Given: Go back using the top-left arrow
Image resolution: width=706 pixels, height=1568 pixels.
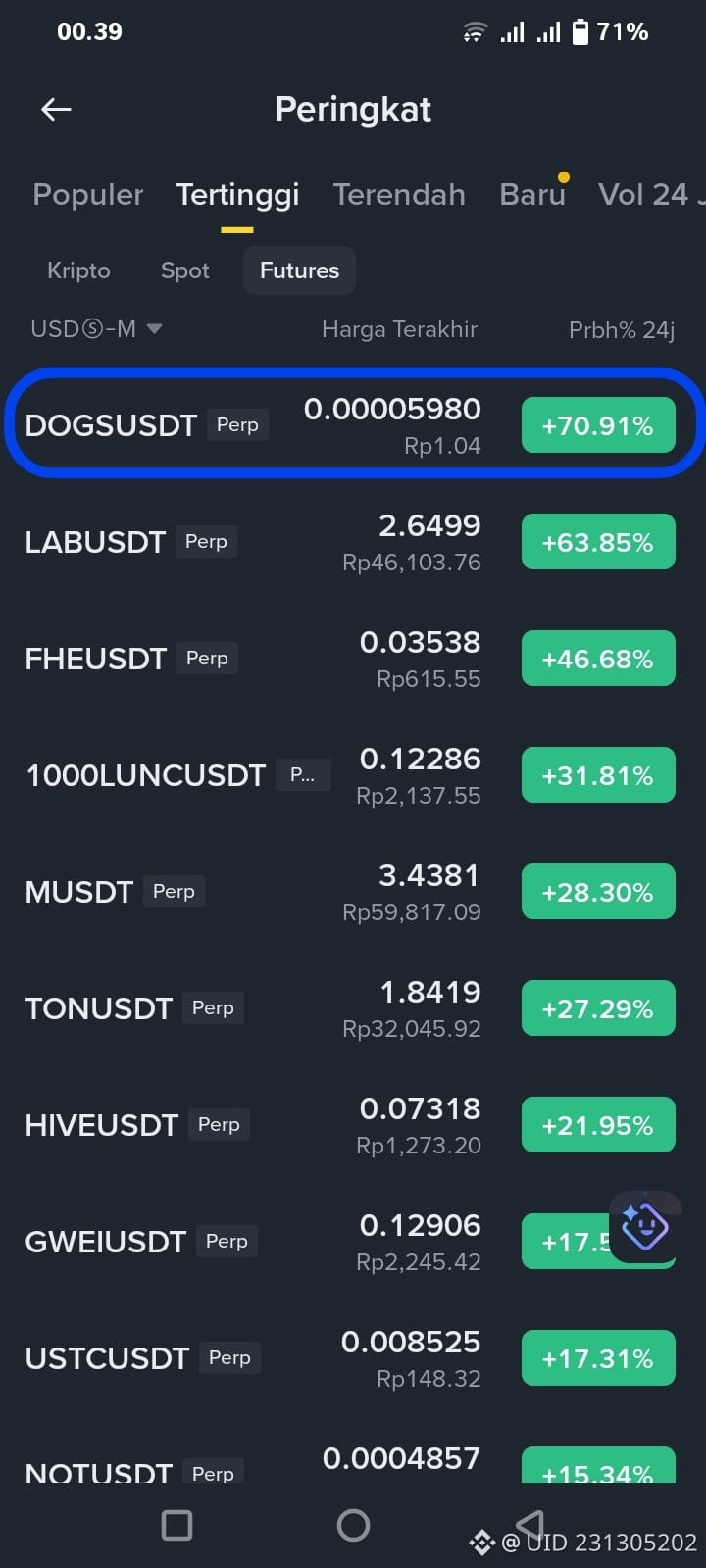Looking at the screenshot, I should point(56,109).
